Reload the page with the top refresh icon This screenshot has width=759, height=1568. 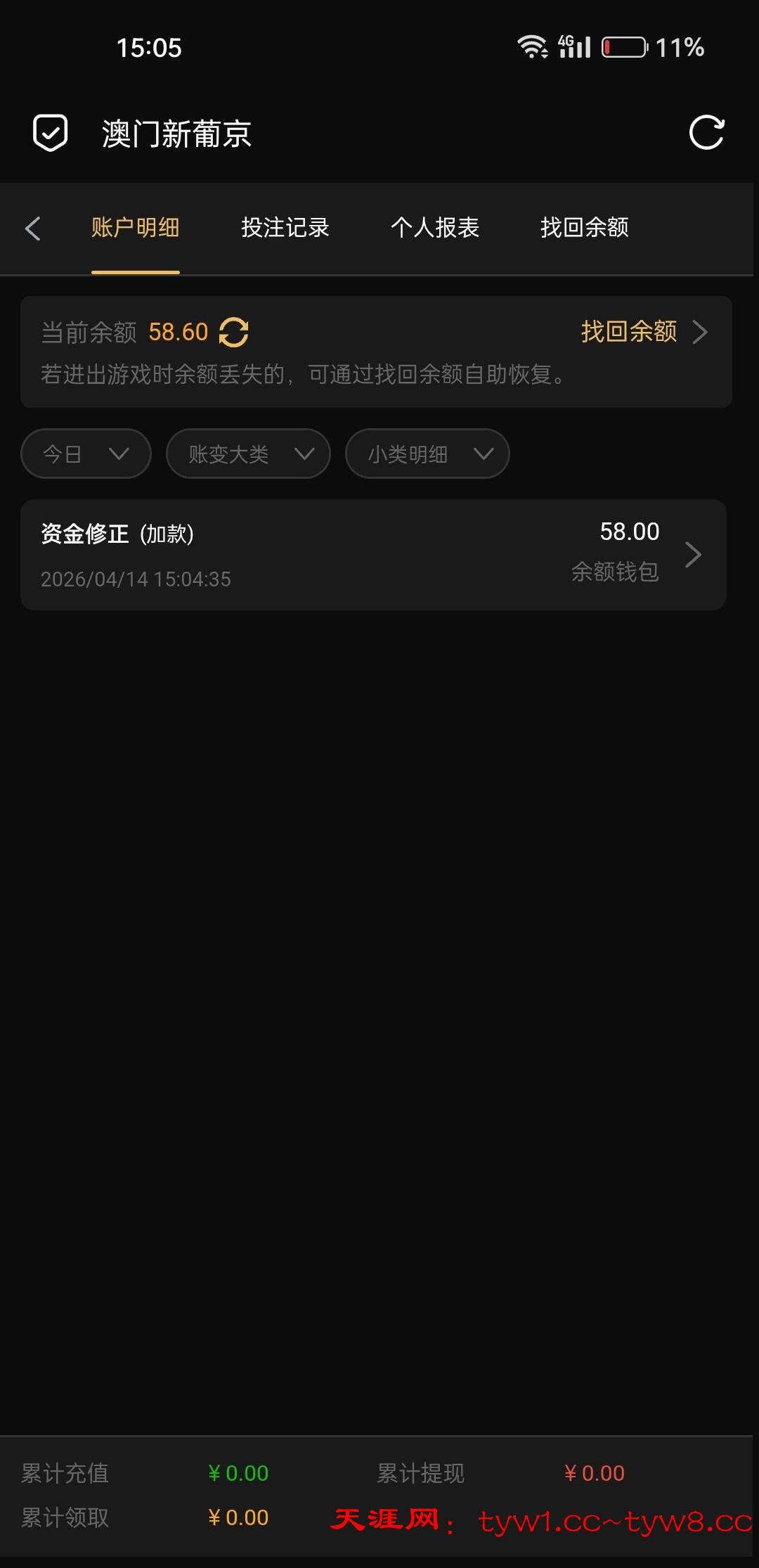(706, 132)
